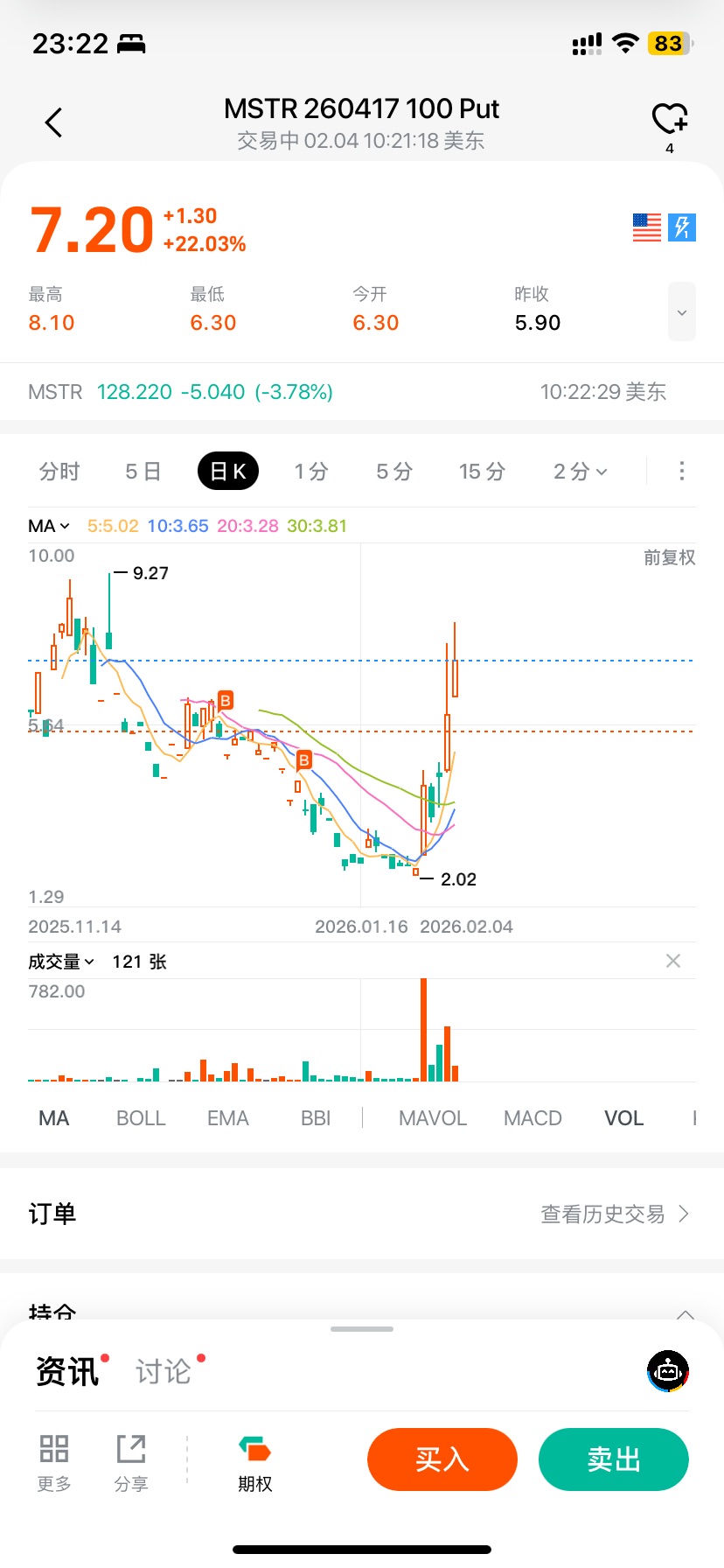
Task: Open the MA indicator dropdown
Action: [49, 526]
